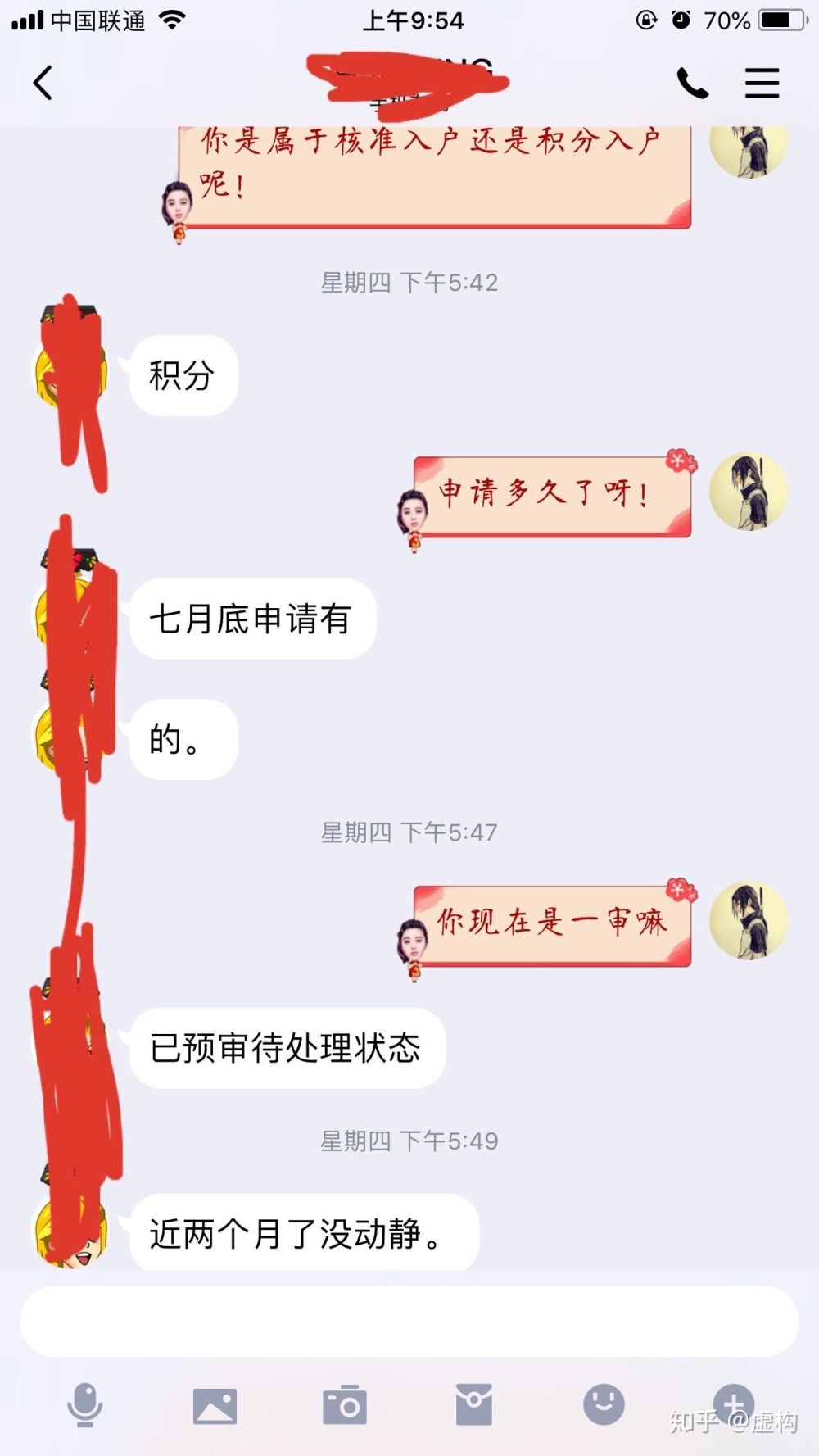
Task: Open the red packet option
Action: point(474,1404)
